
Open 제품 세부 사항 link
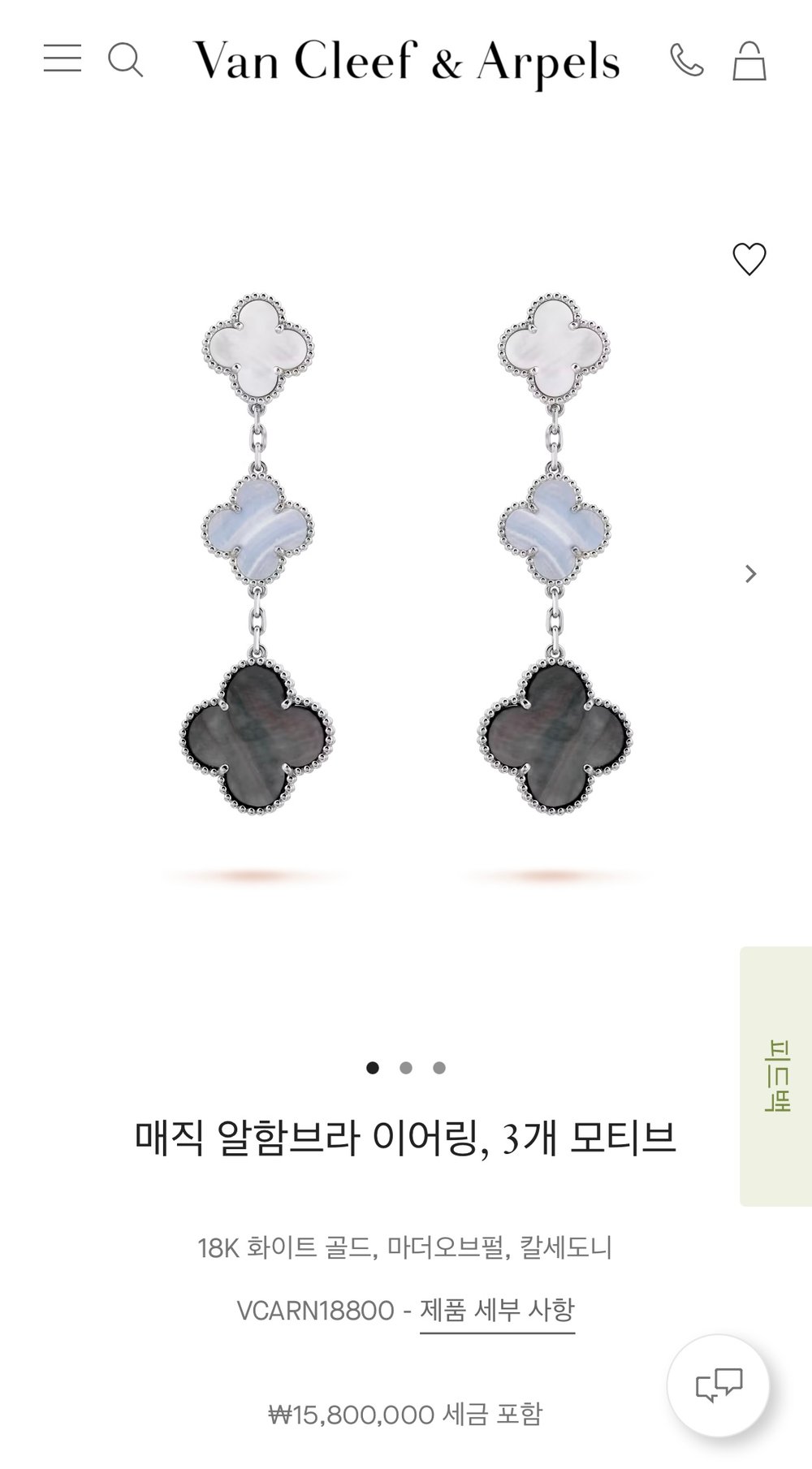tap(497, 1310)
